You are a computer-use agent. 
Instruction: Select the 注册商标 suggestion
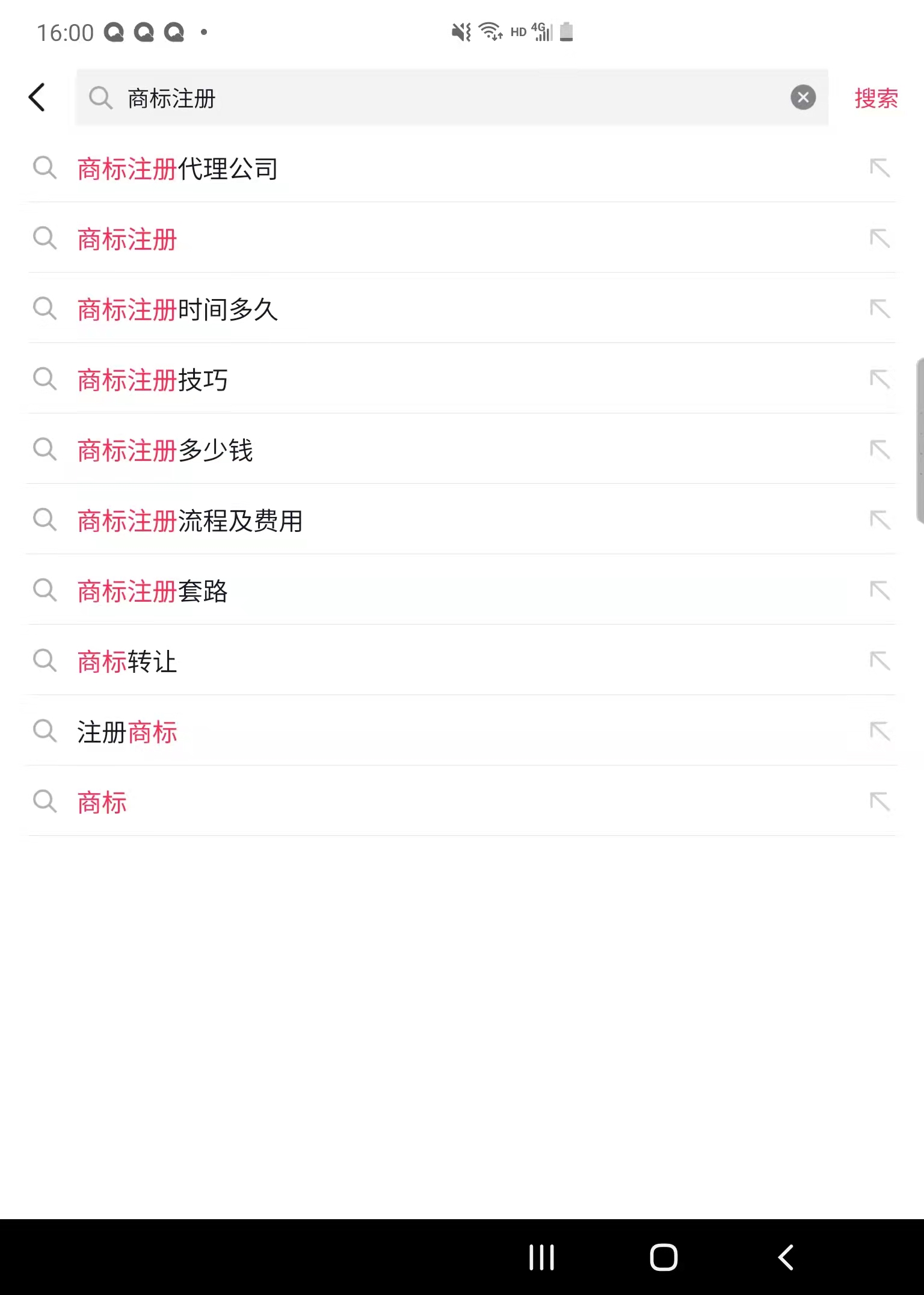point(128,732)
